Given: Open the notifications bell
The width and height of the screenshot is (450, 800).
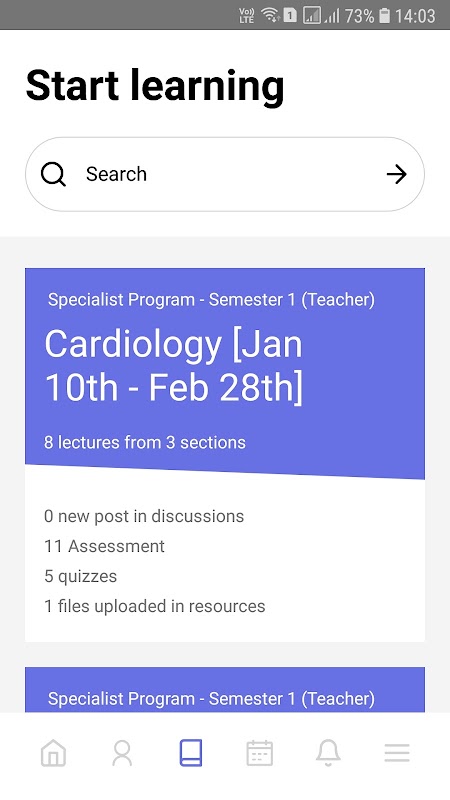Looking at the screenshot, I should (x=328, y=753).
